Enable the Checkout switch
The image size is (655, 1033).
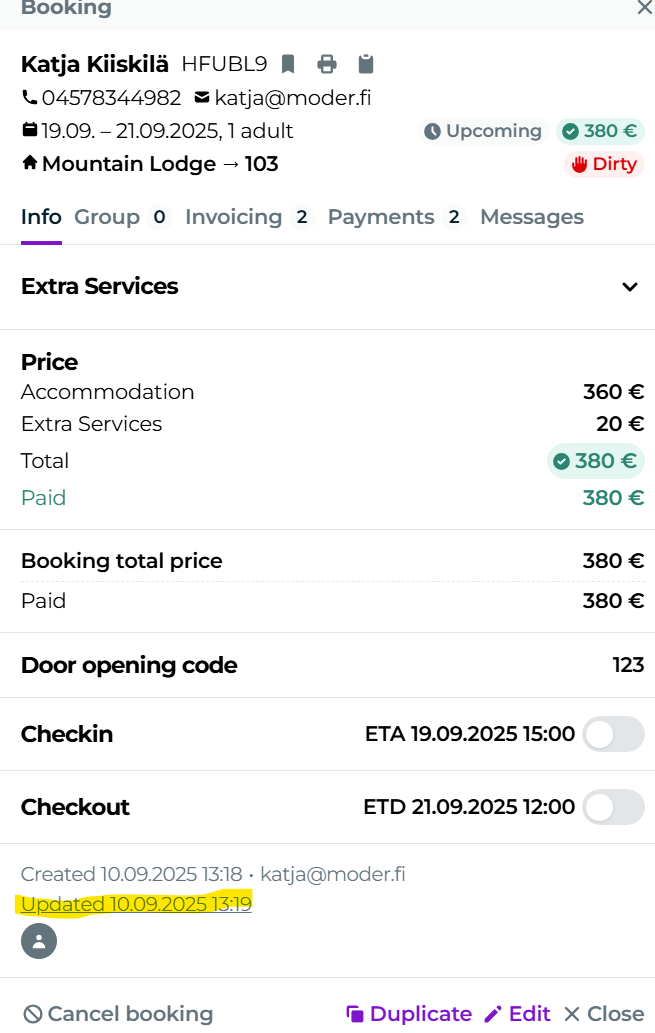613,807
